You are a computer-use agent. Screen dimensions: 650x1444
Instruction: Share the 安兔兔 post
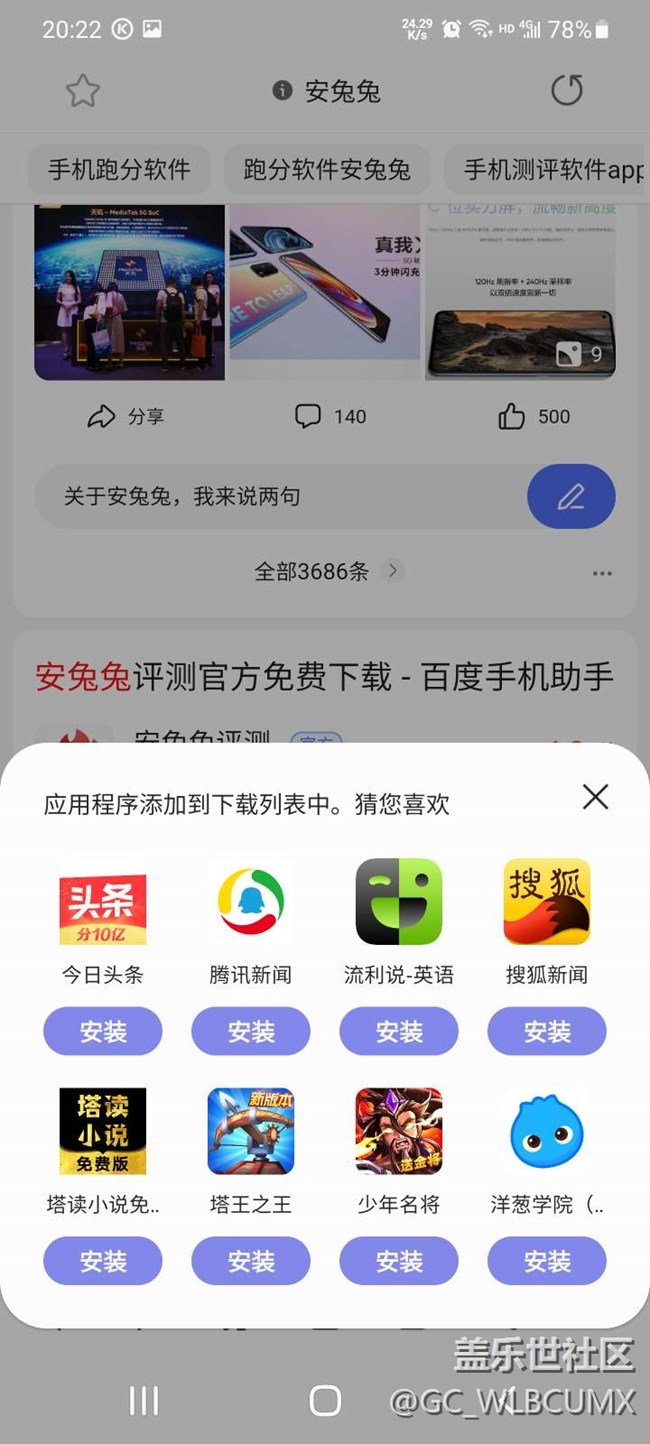coord(126,416)
